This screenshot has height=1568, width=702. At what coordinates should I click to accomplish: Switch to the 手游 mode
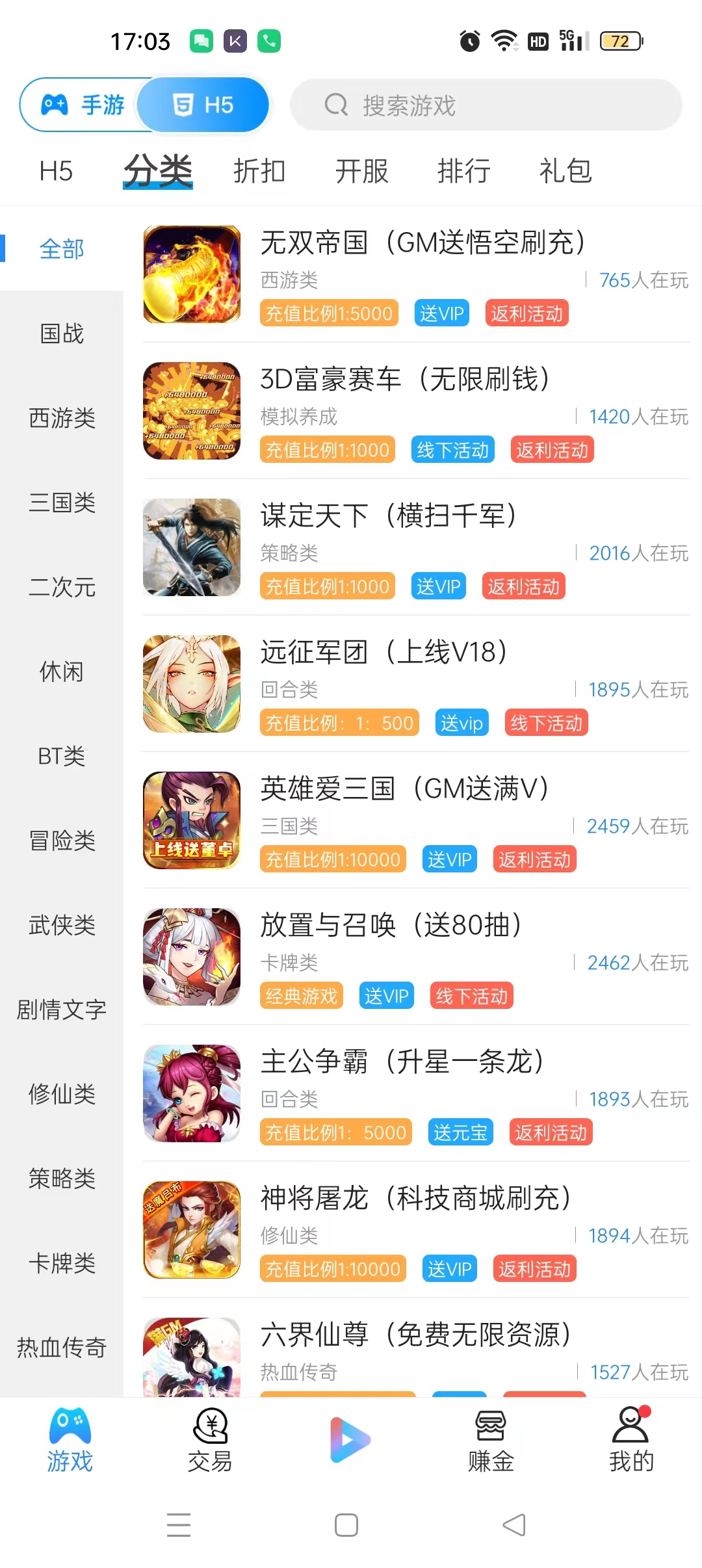coord(81,105)
